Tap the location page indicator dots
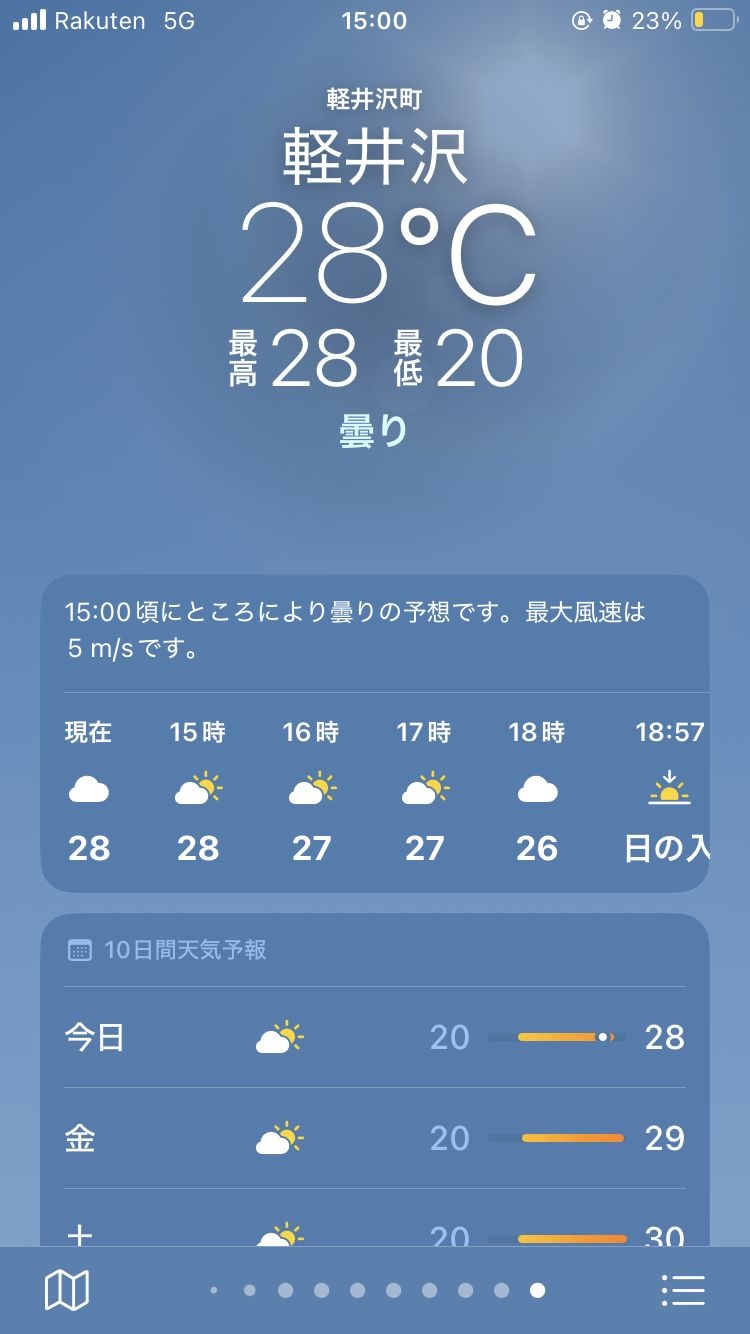750x1334 pixels. point(376,1290)
